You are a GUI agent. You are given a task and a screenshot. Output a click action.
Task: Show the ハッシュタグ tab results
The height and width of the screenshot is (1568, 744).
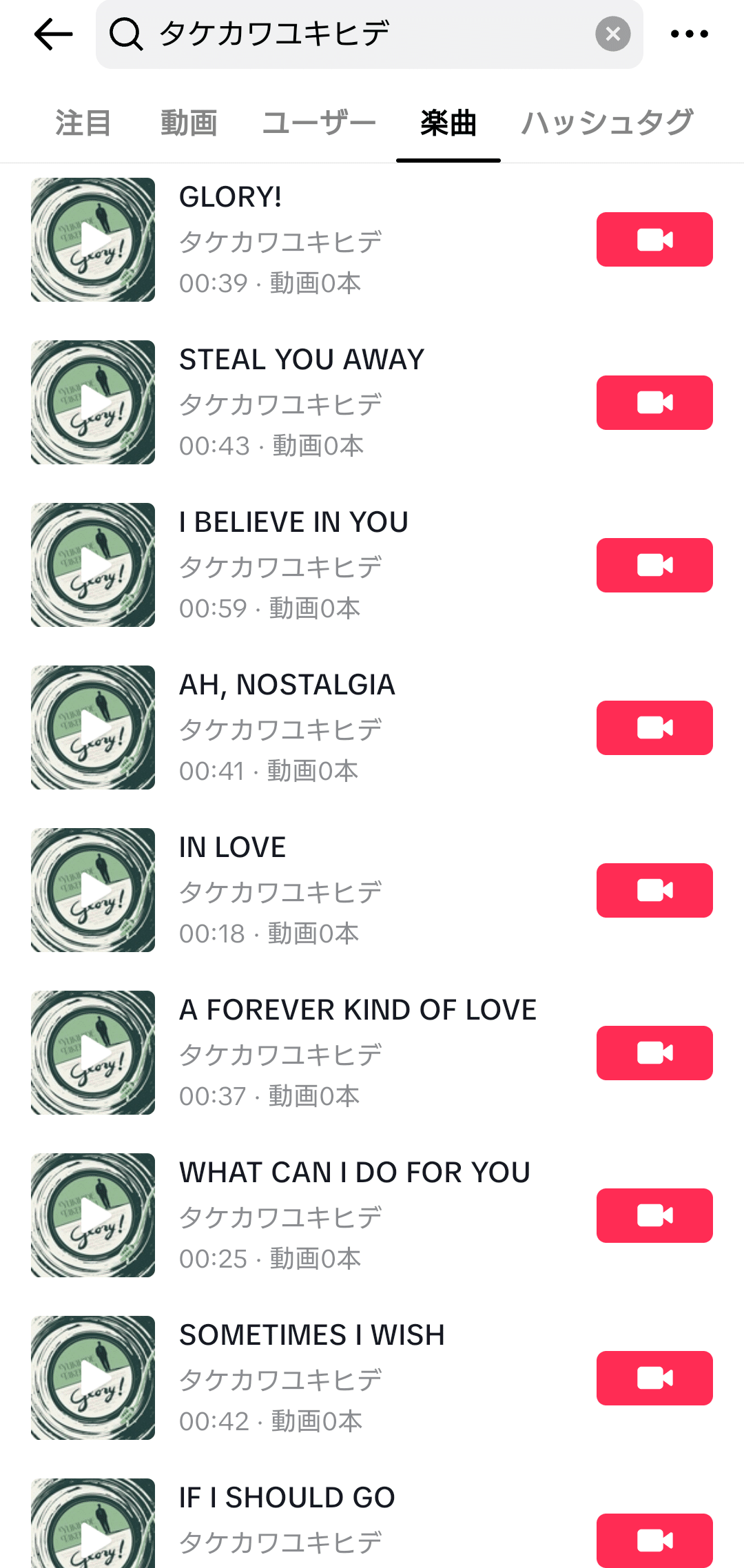pyautogui.click(x=607, y=123)
